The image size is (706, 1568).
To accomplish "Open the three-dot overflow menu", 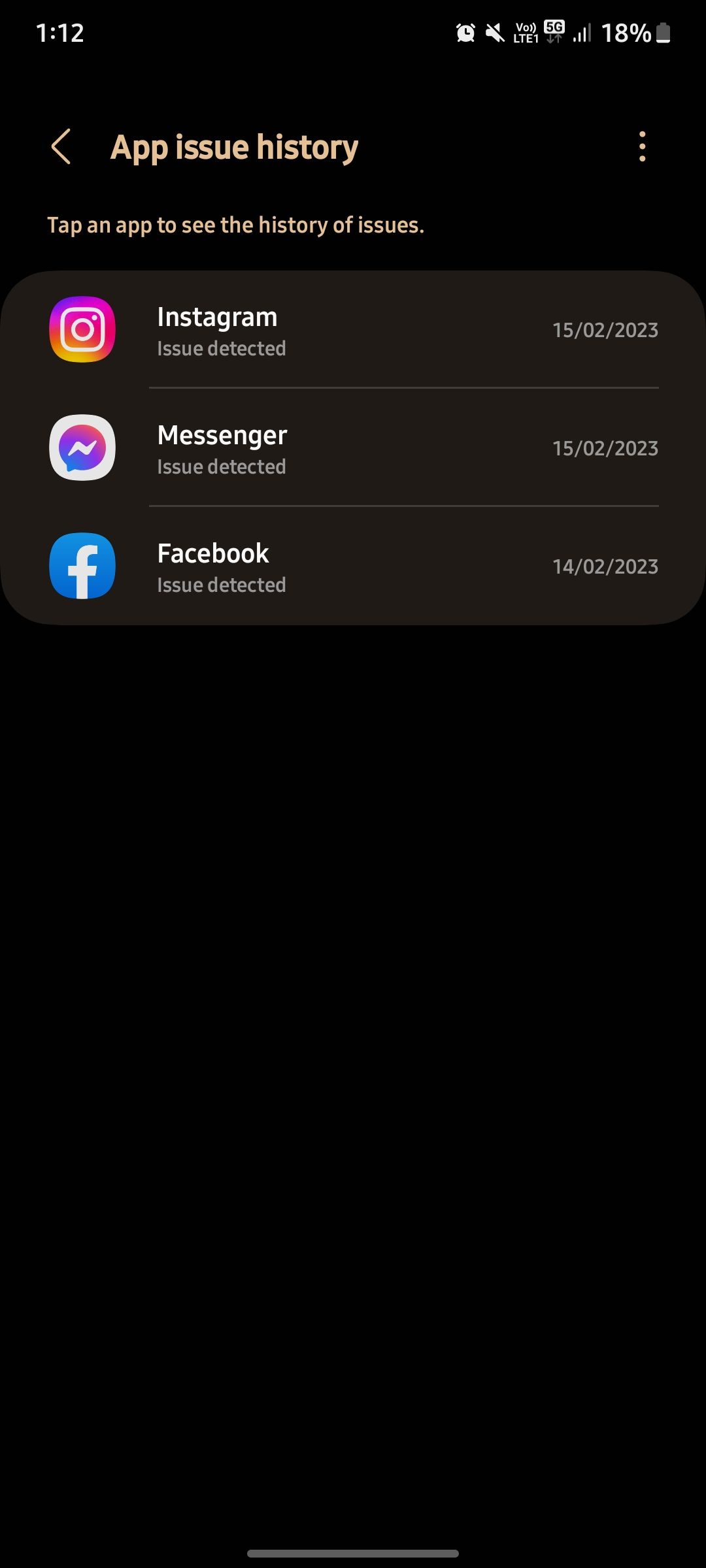I will tap(642, 146).
